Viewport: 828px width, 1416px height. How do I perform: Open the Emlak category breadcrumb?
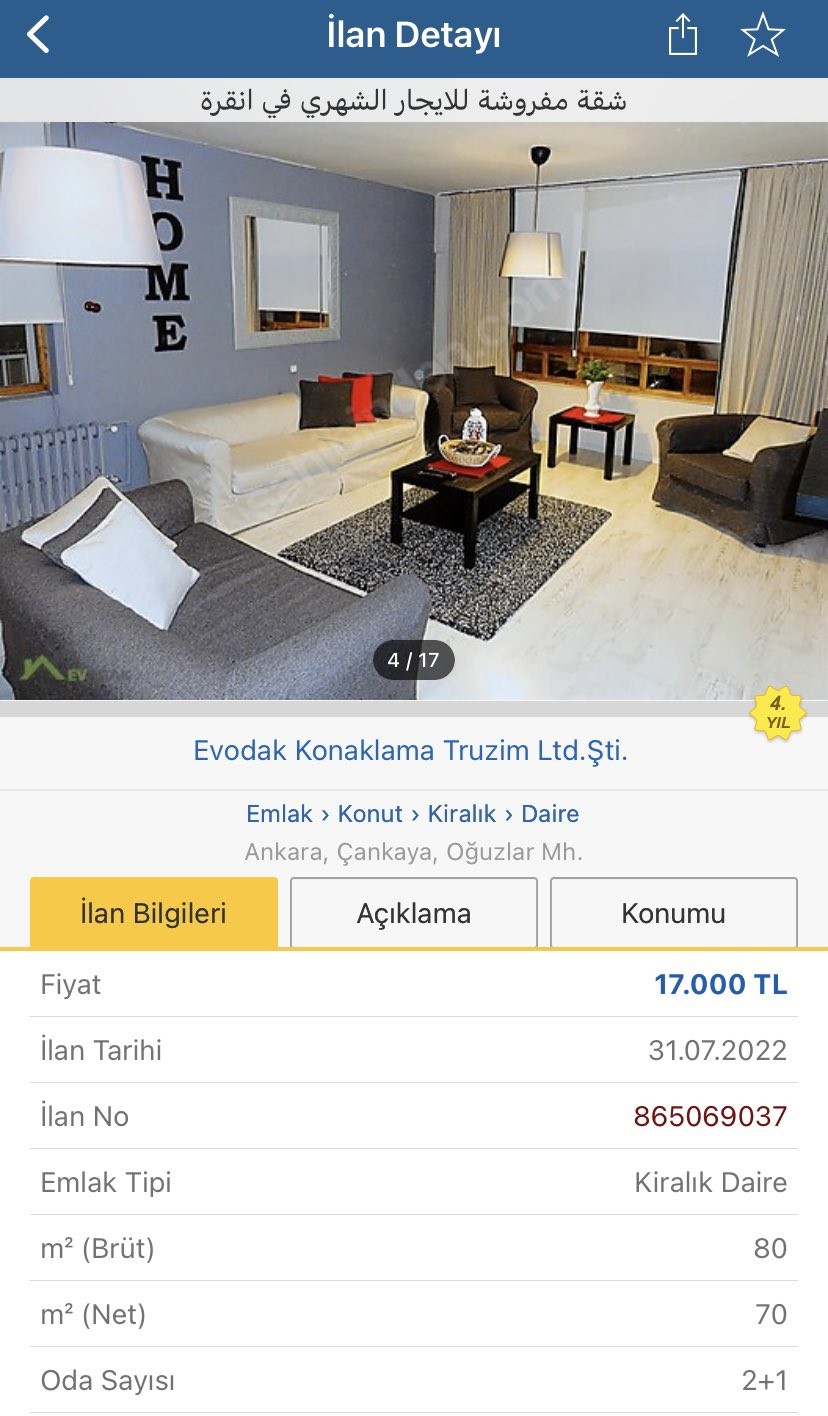click(279, 814)
